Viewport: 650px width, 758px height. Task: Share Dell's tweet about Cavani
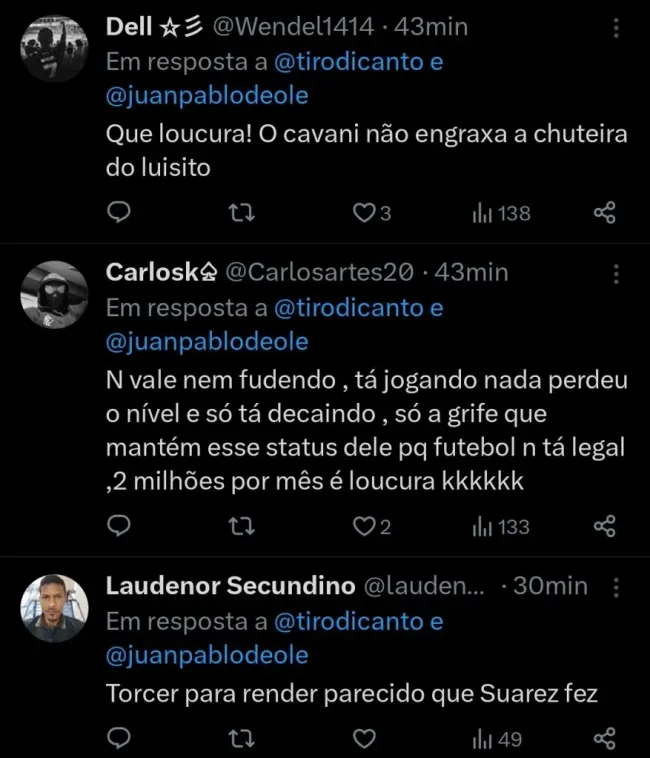click(604, 213)
